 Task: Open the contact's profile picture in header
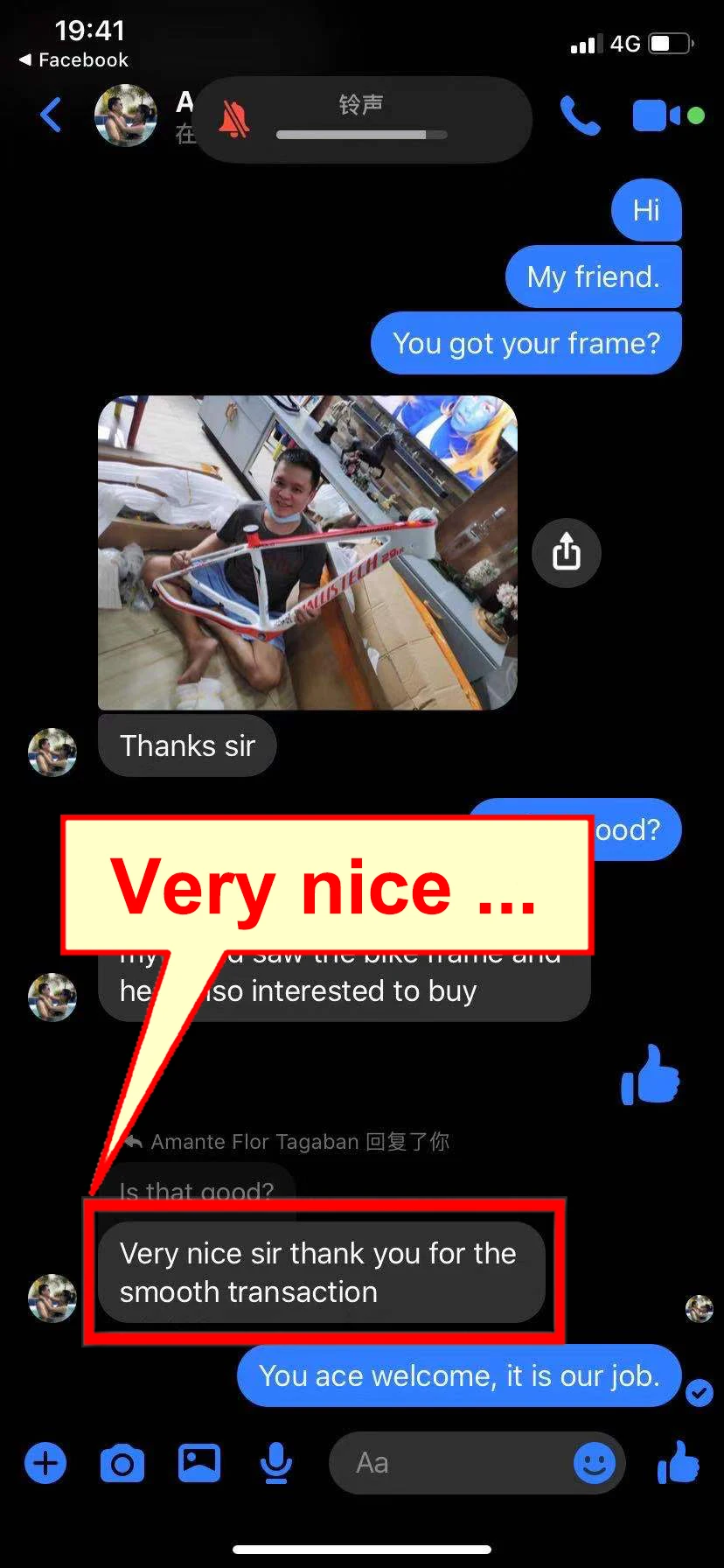point(126,115)
